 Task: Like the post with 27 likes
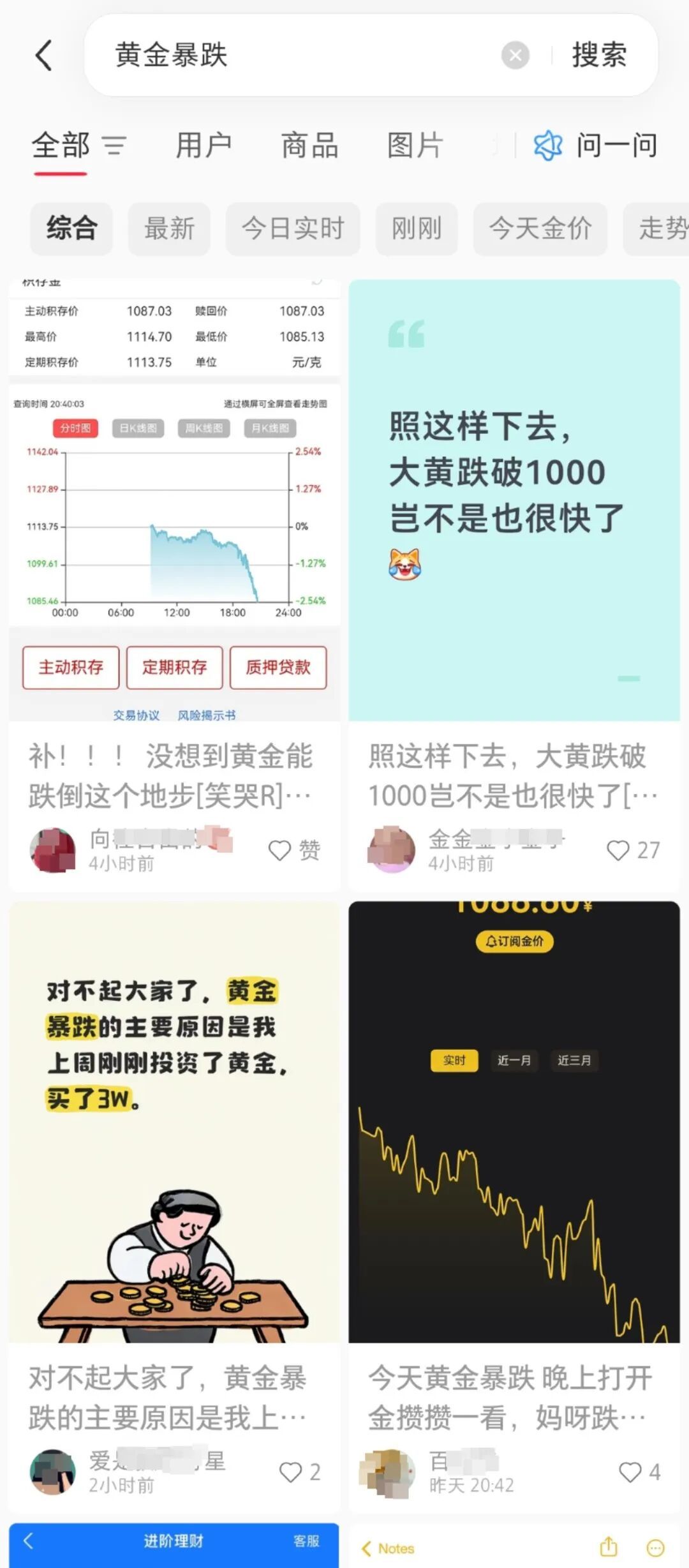(618, 850)
